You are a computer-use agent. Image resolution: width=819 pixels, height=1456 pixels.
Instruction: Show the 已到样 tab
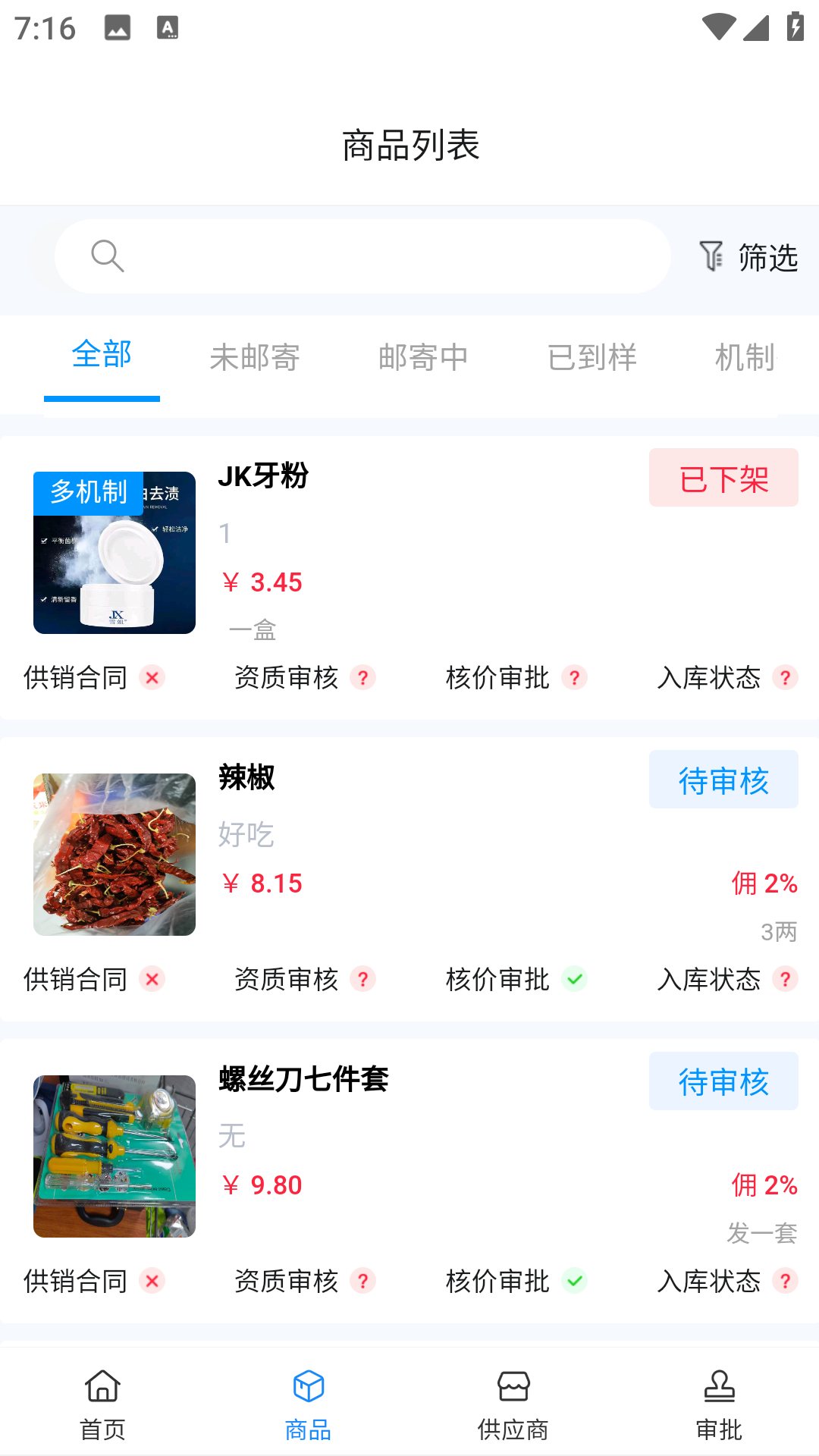coord(591,357)
